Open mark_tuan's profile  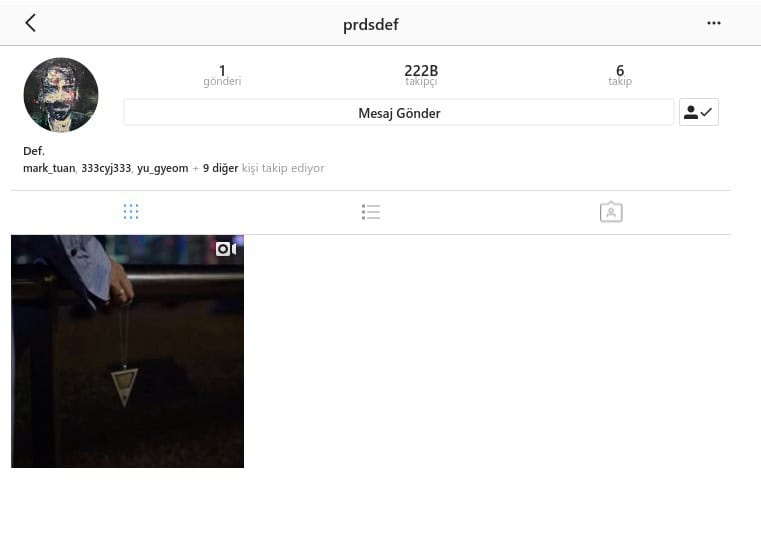click(x=49, y=168)
